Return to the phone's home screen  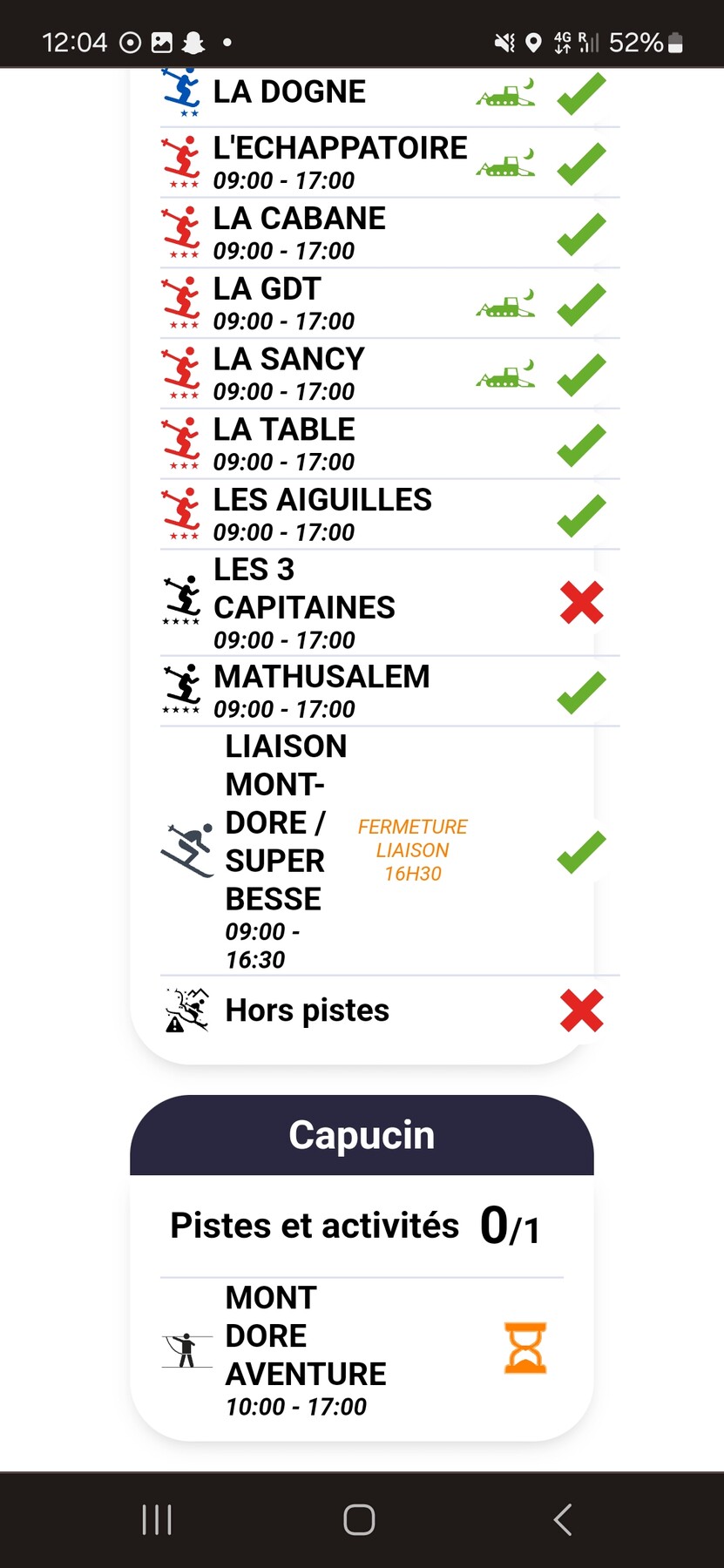click(x=359, y=1519)
